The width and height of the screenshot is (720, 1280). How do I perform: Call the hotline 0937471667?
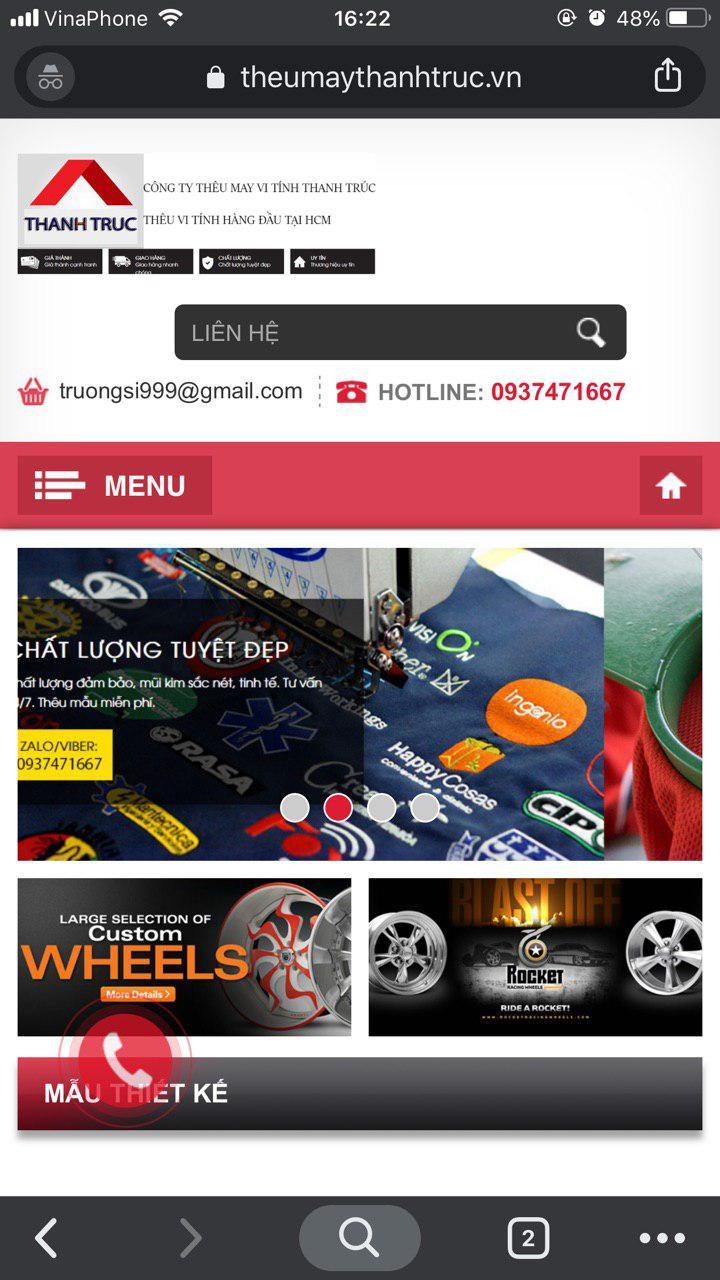557,392
